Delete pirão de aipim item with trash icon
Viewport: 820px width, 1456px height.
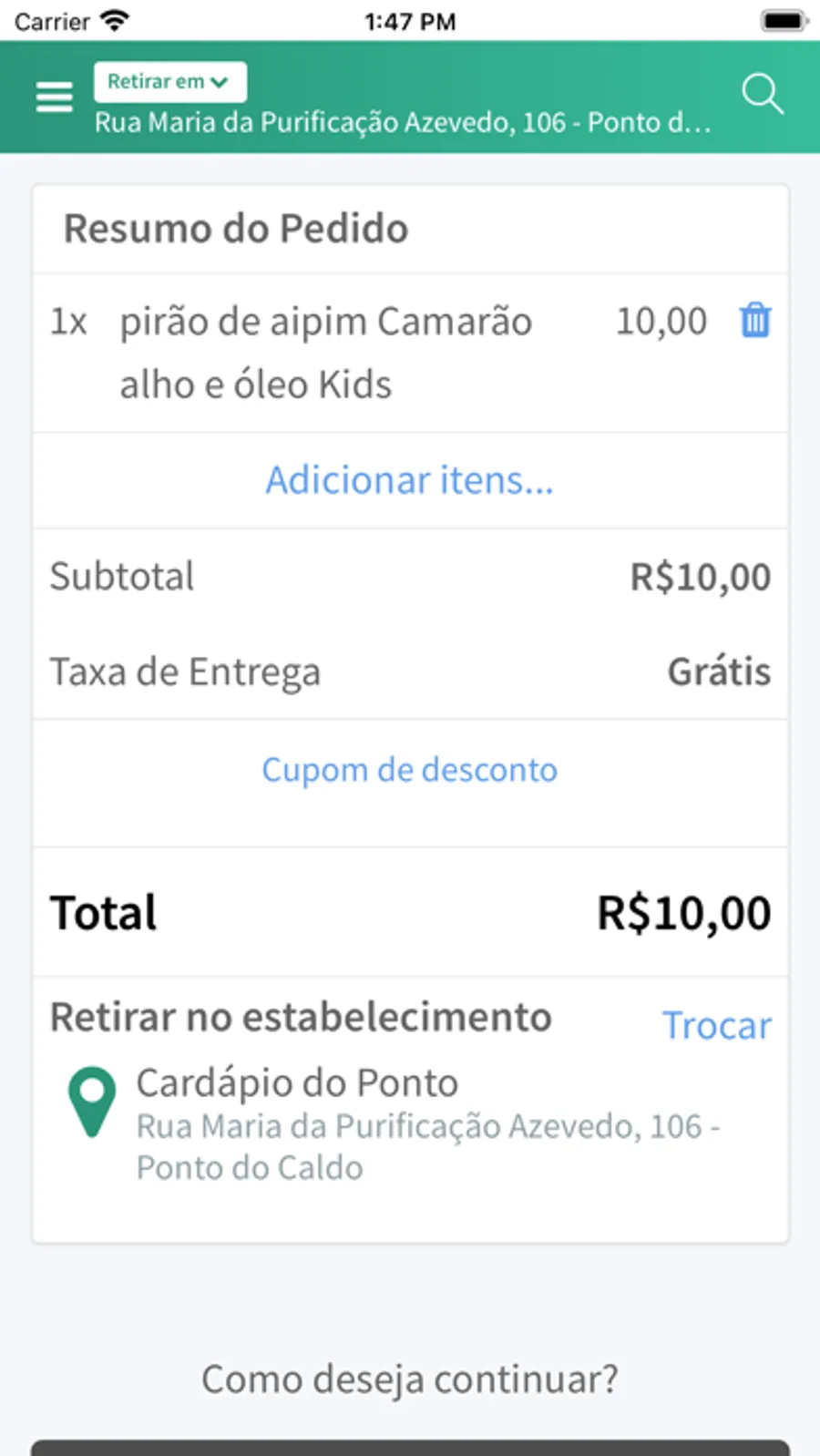pos(754,321)
